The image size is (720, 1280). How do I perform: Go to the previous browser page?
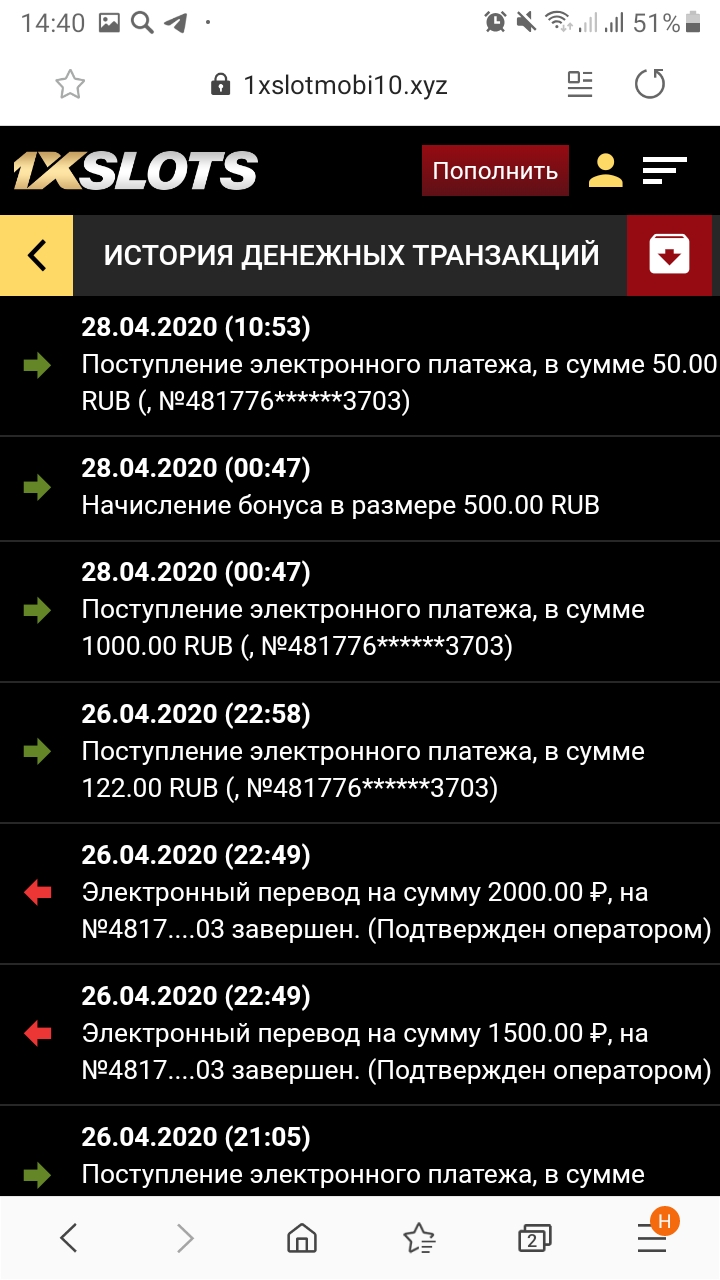[68, 1239]
